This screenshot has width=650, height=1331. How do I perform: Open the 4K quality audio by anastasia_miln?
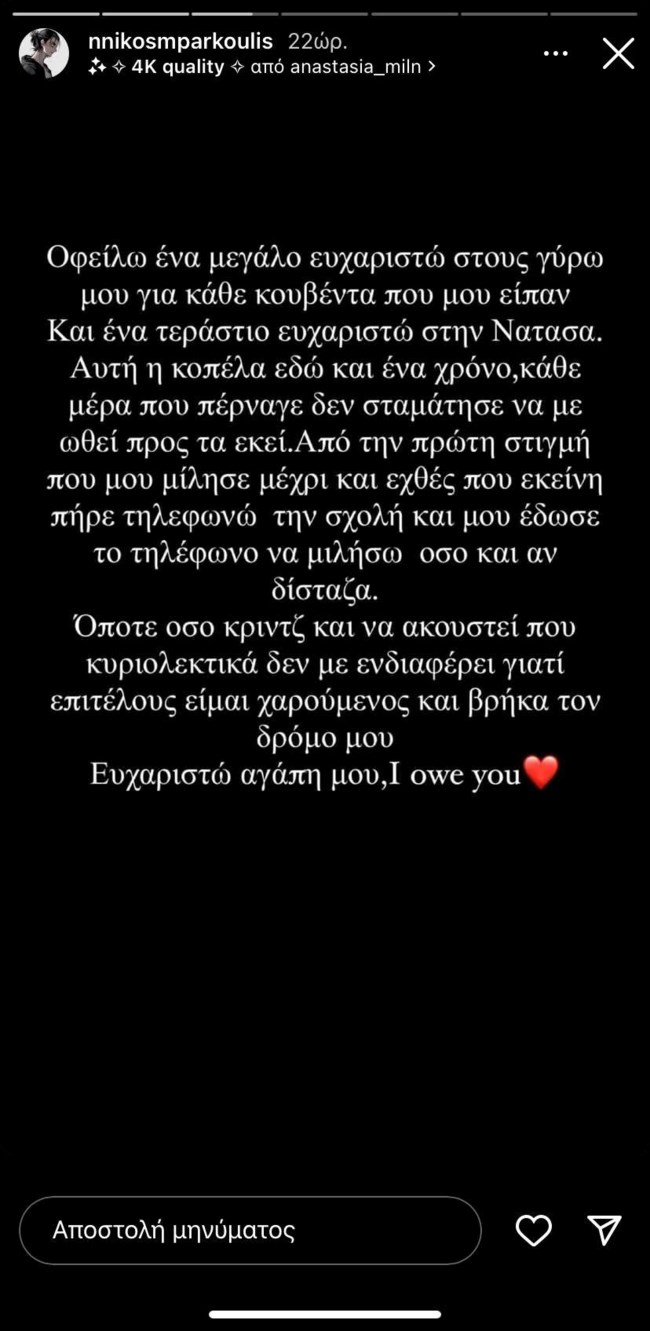(262, 67)
